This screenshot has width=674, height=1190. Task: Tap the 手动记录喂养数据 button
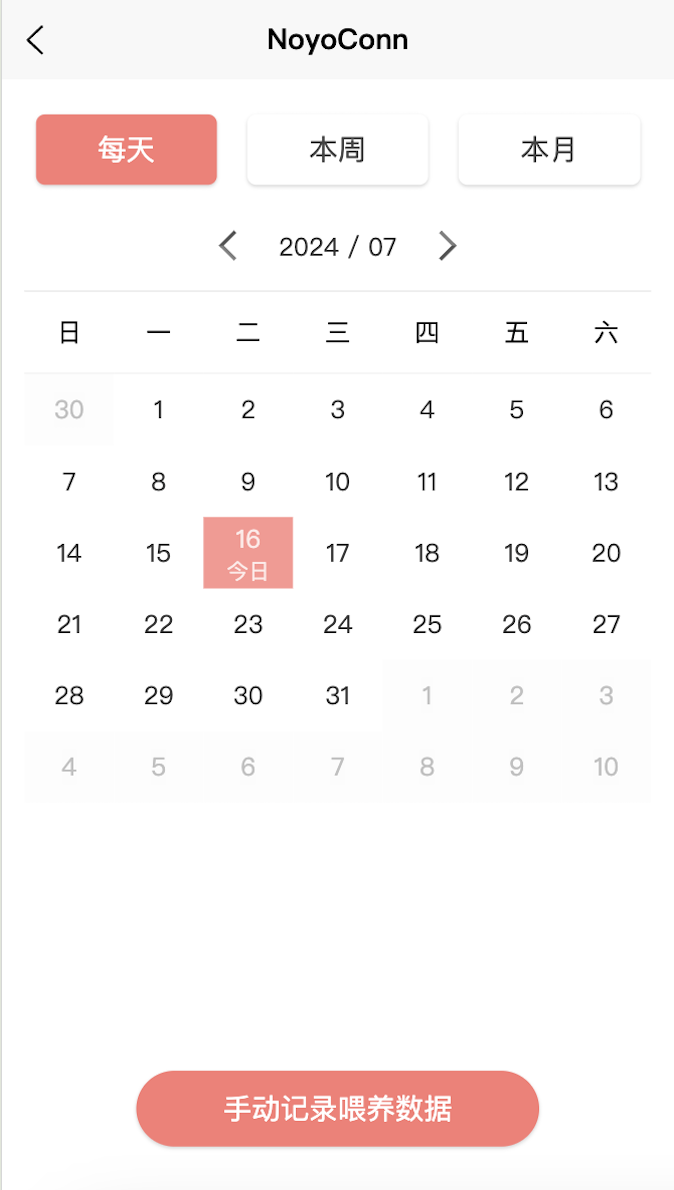tap(337, 1108)
